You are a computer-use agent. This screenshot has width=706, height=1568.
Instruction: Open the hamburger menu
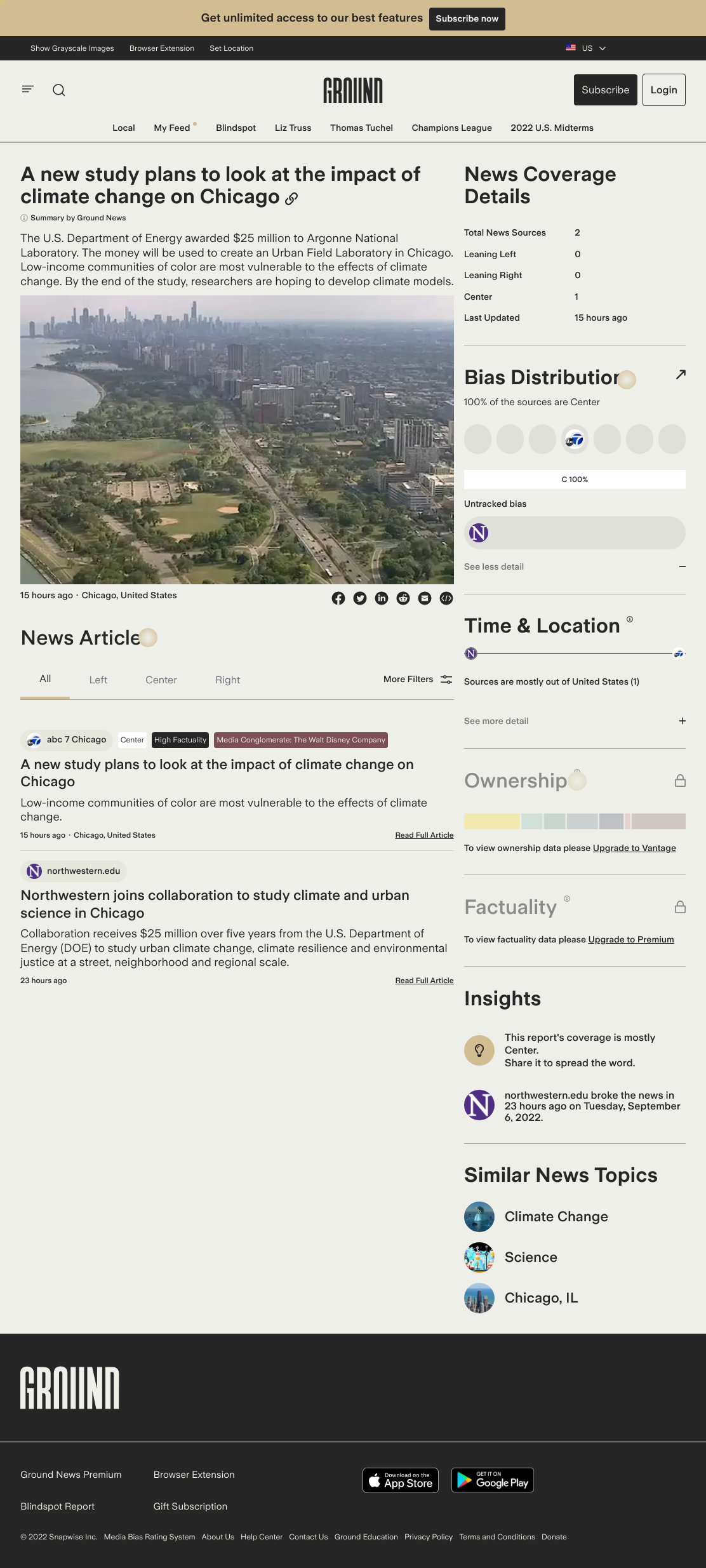[x=27, y=90]
